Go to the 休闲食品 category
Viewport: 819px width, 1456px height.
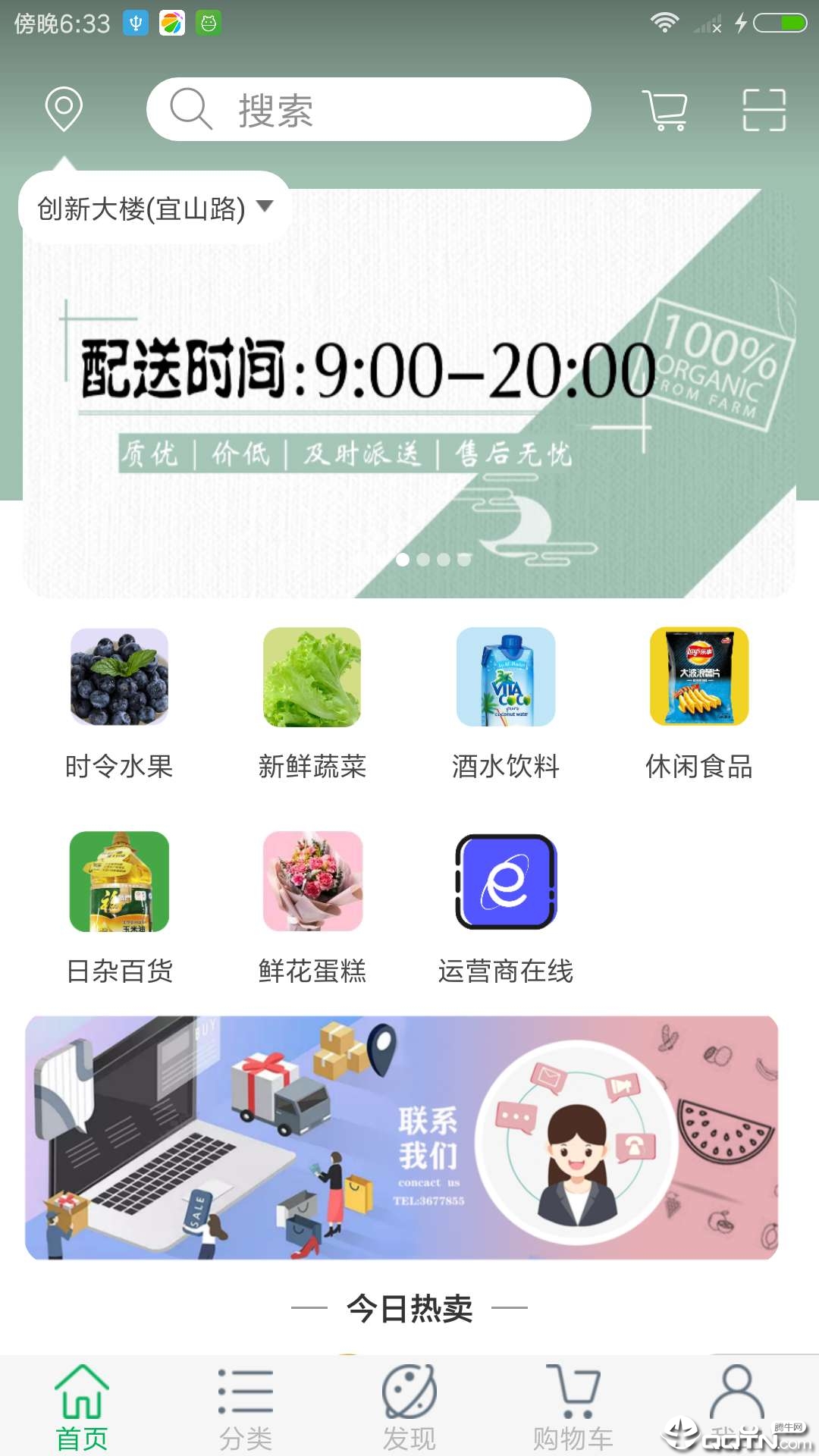click(x=698, y=703)
